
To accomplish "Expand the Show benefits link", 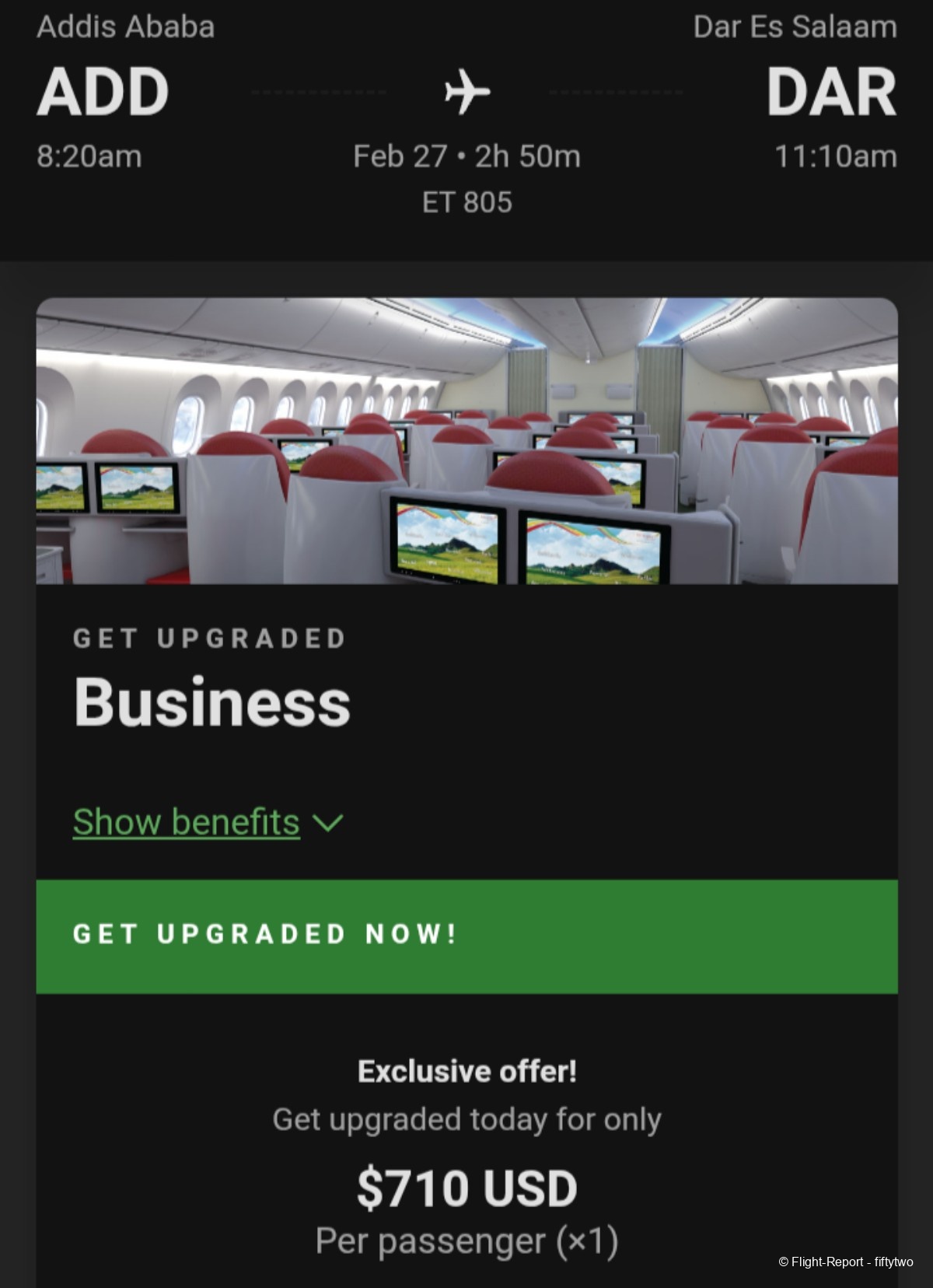I will click(207, 822).
